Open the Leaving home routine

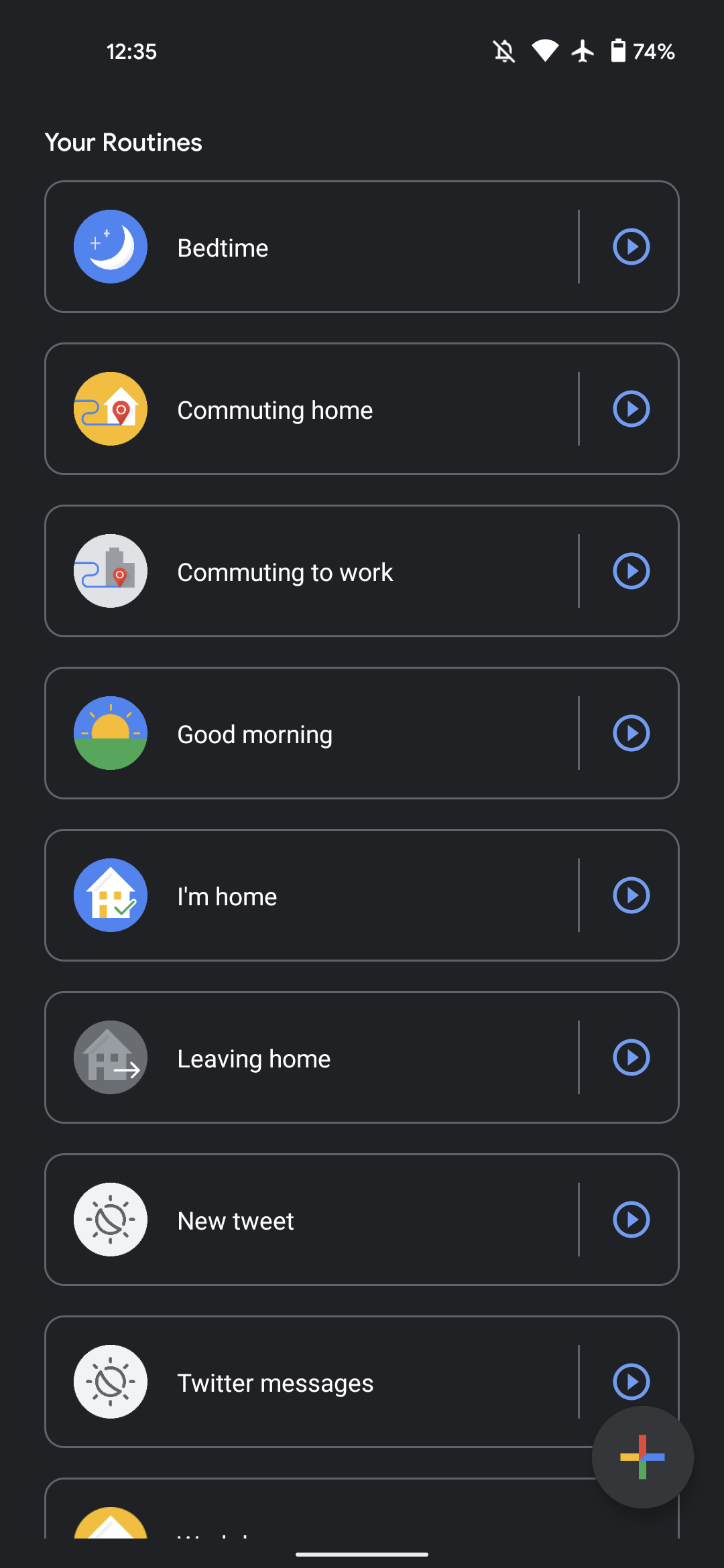(308, 1058)
